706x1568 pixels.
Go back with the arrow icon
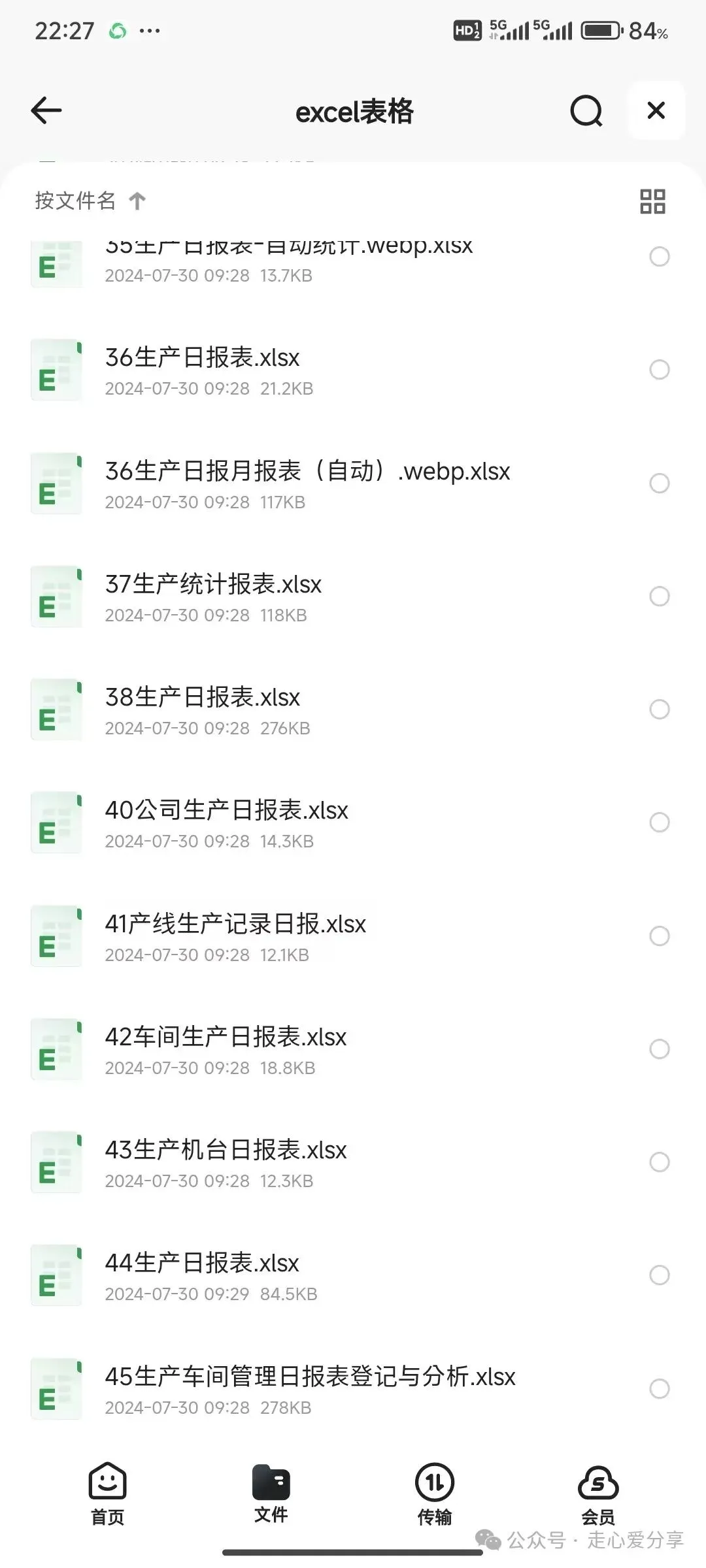[46, 110]
